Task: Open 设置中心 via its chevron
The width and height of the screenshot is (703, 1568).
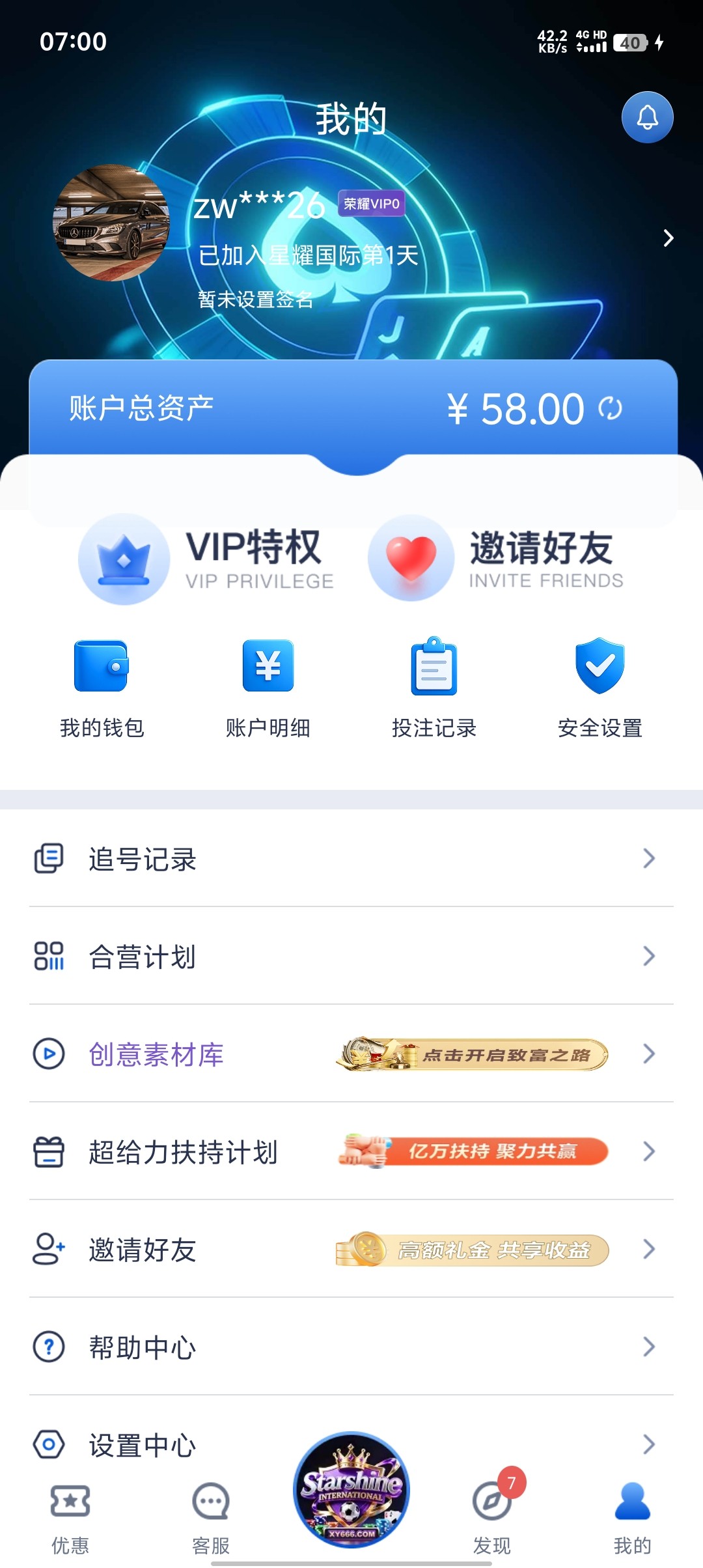Action: point(648,1445)
